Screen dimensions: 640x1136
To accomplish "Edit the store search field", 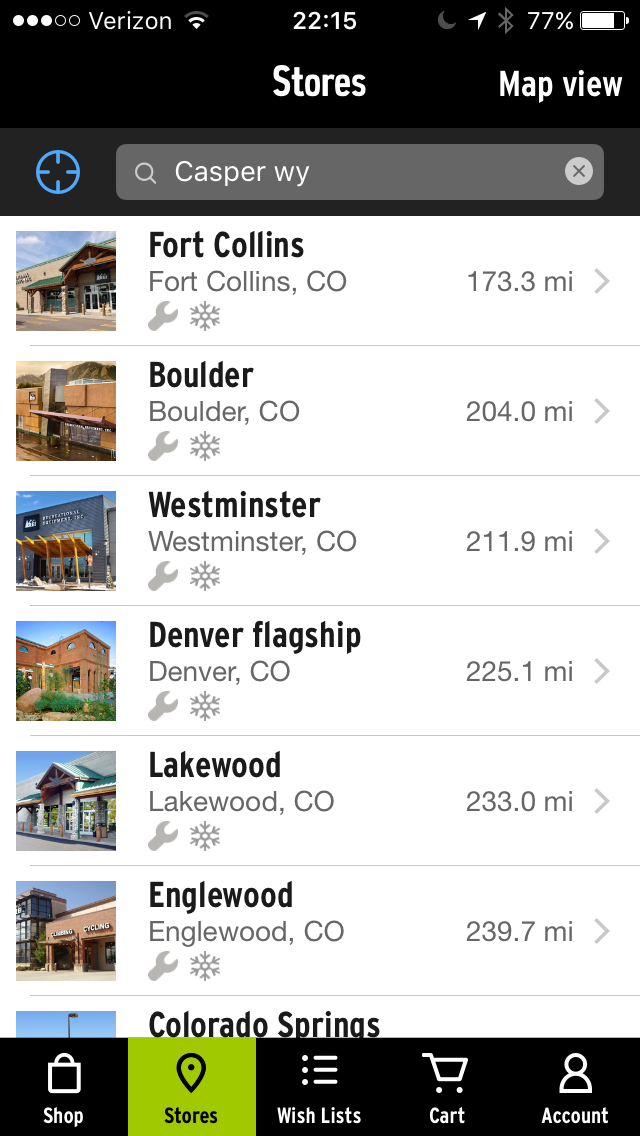I will tap(350, 172).
